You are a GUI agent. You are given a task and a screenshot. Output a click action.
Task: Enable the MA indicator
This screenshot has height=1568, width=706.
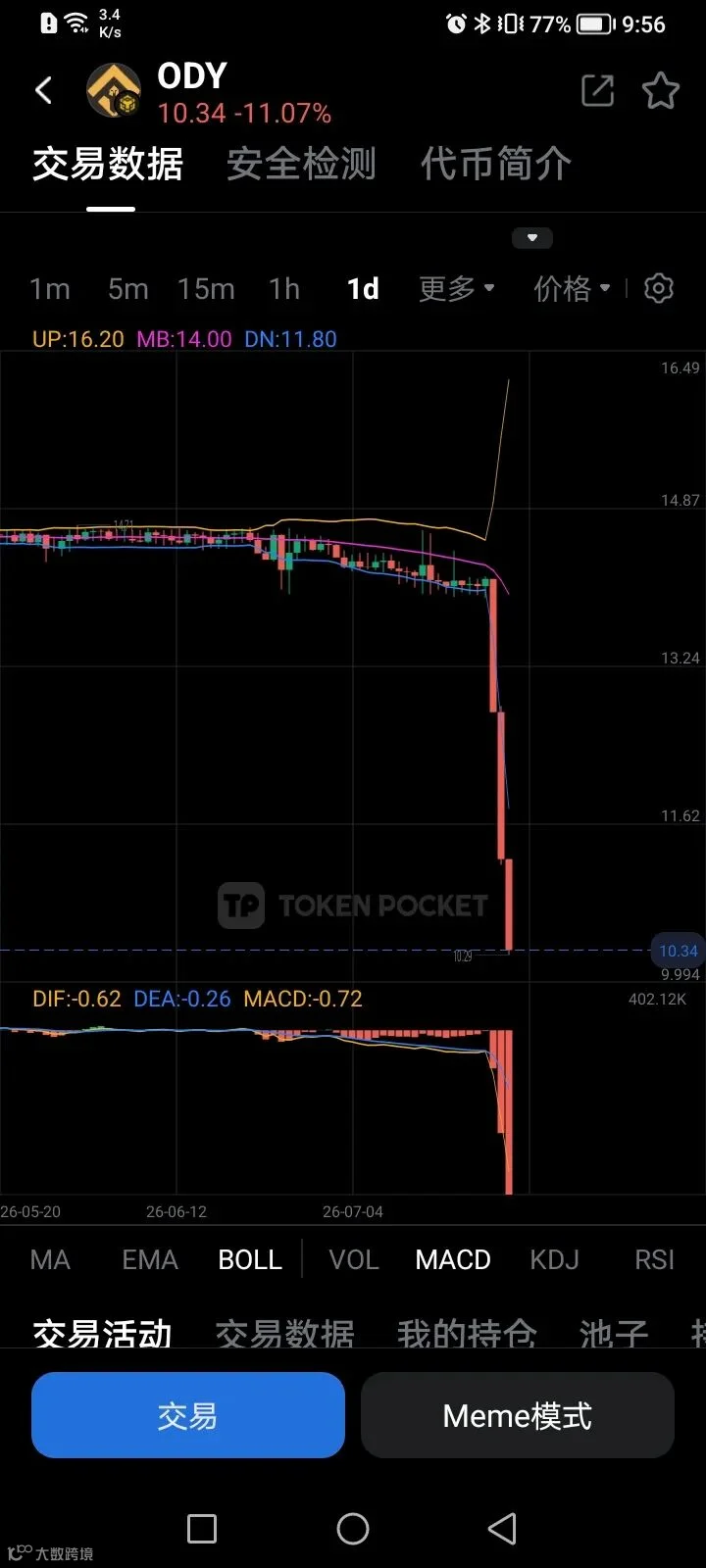point(50,1259)
